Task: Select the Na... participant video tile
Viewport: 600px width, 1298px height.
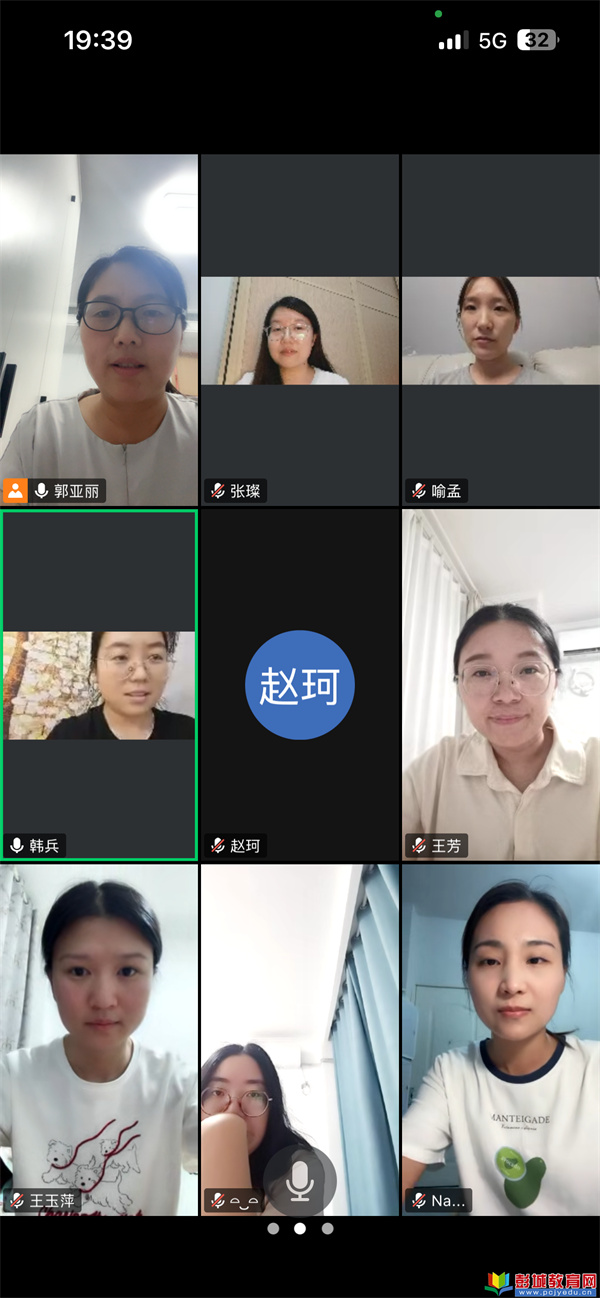Action: click(x=500, y=1040)
